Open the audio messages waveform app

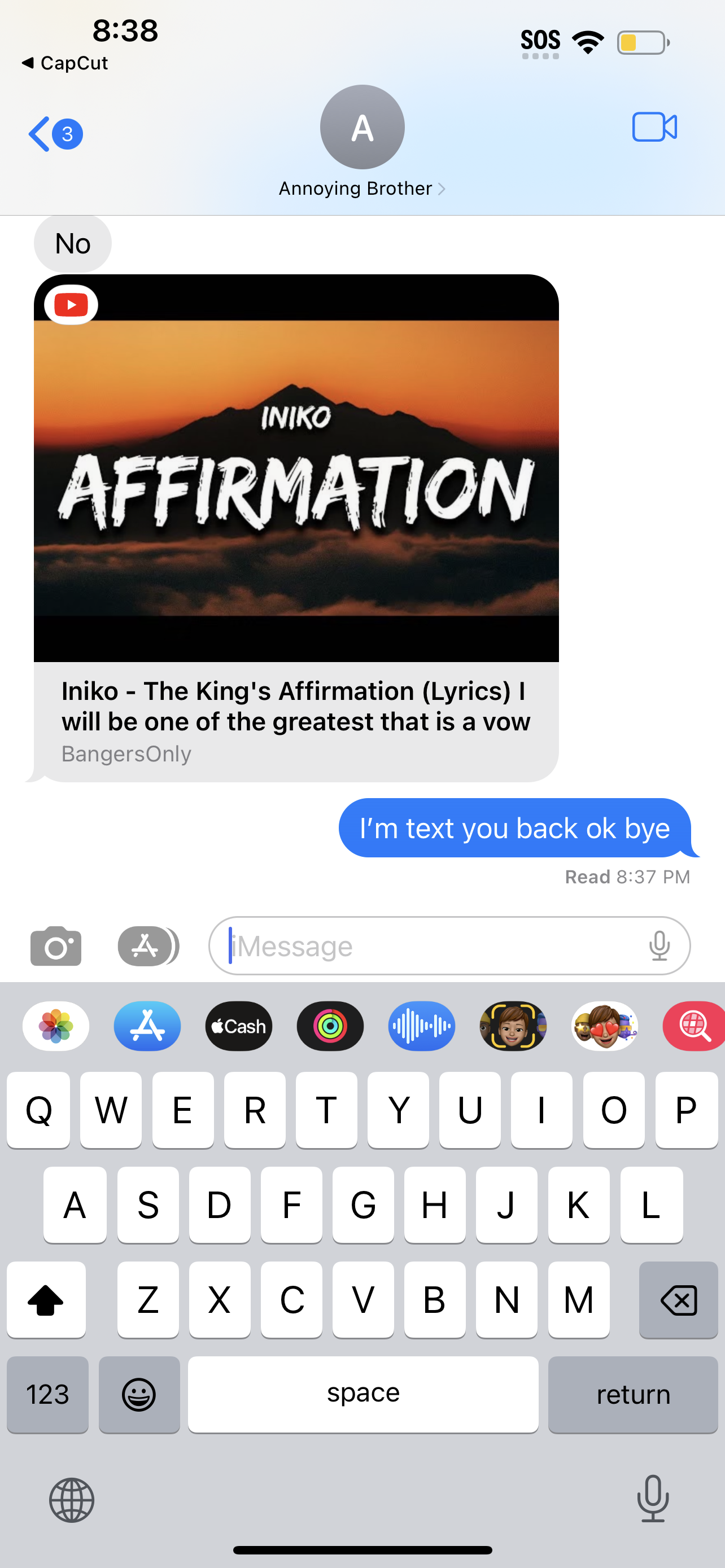(421, 1026)
